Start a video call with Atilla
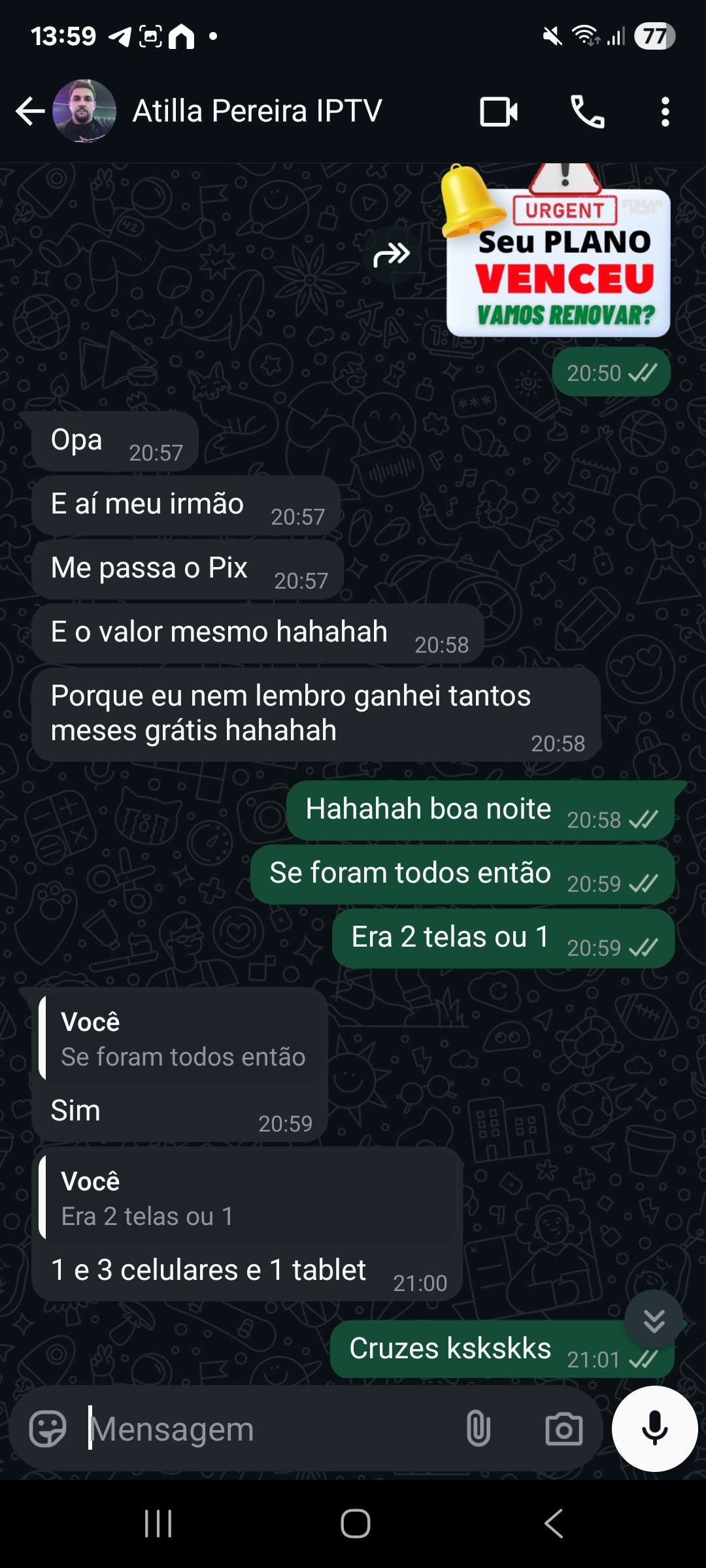706x1568 pixels. [498, 112]
